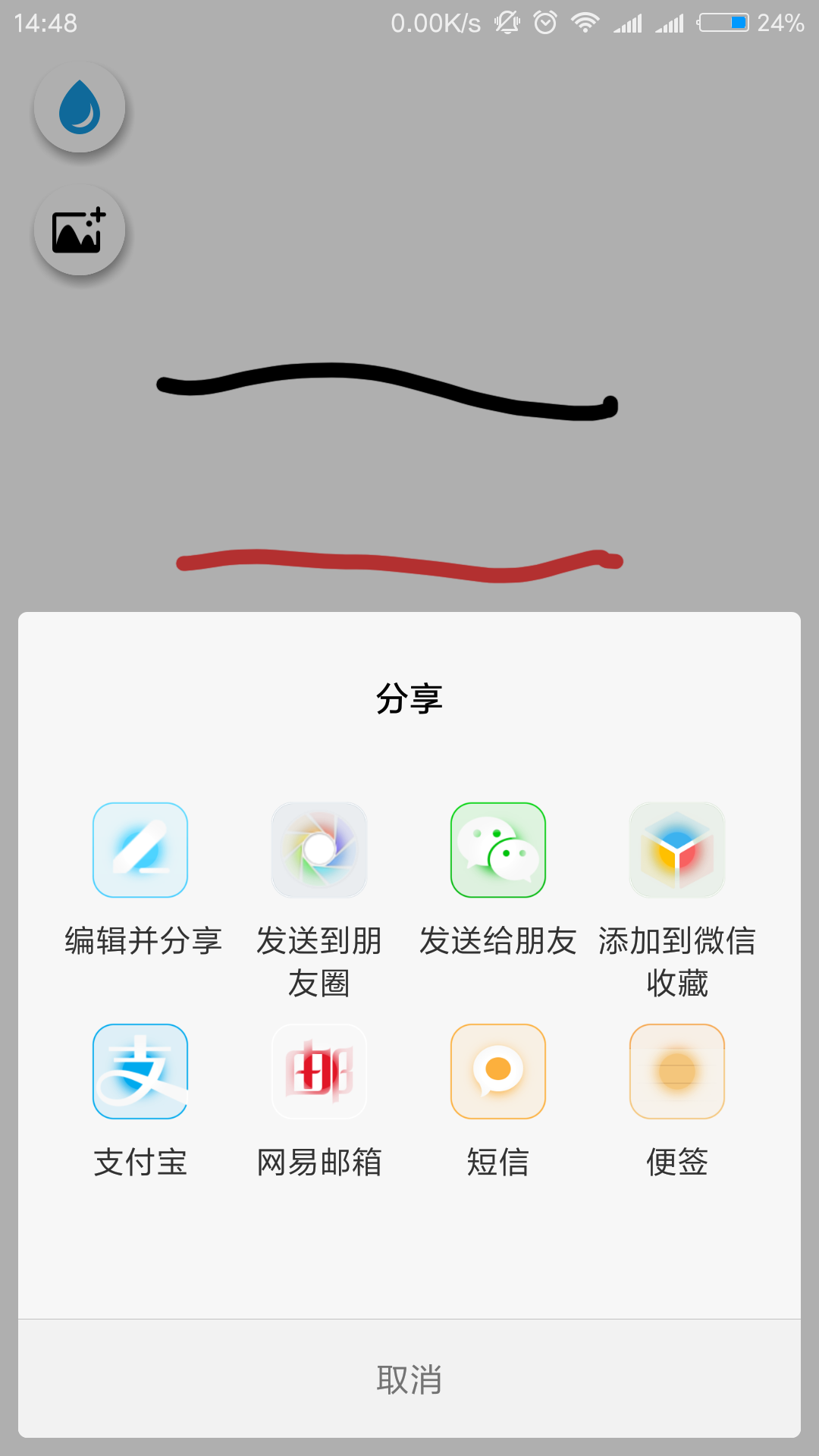Image resolution: width=819 pixels, height=1456 pixels.
Task: Tap the add image button
Action: click(x=80, y=231)
